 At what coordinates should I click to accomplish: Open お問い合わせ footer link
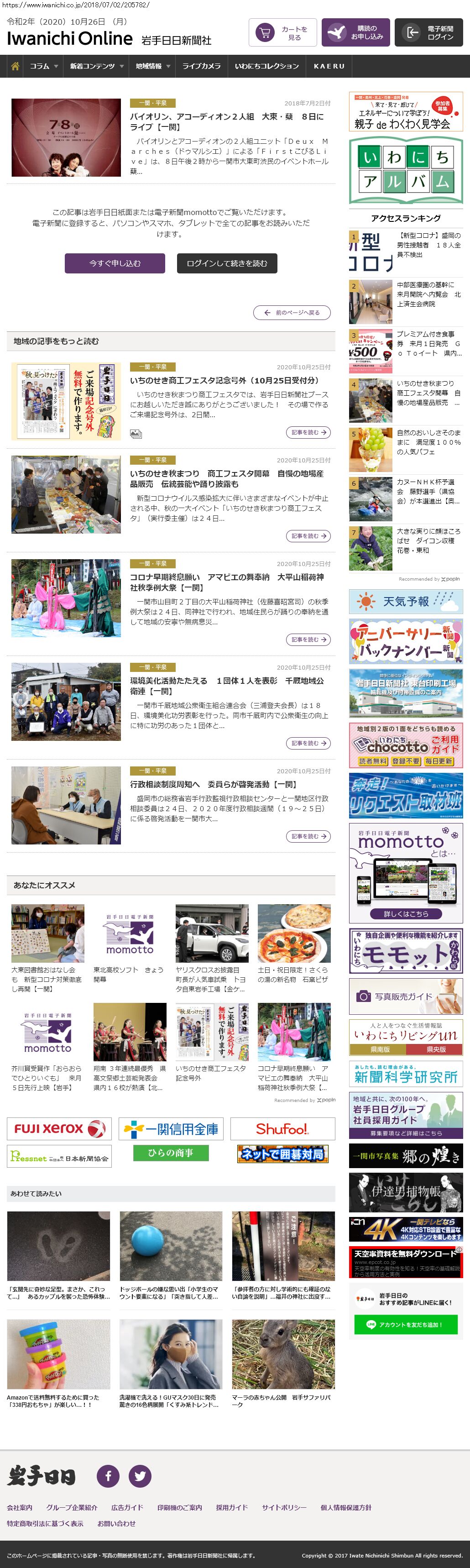[116, 1523]
